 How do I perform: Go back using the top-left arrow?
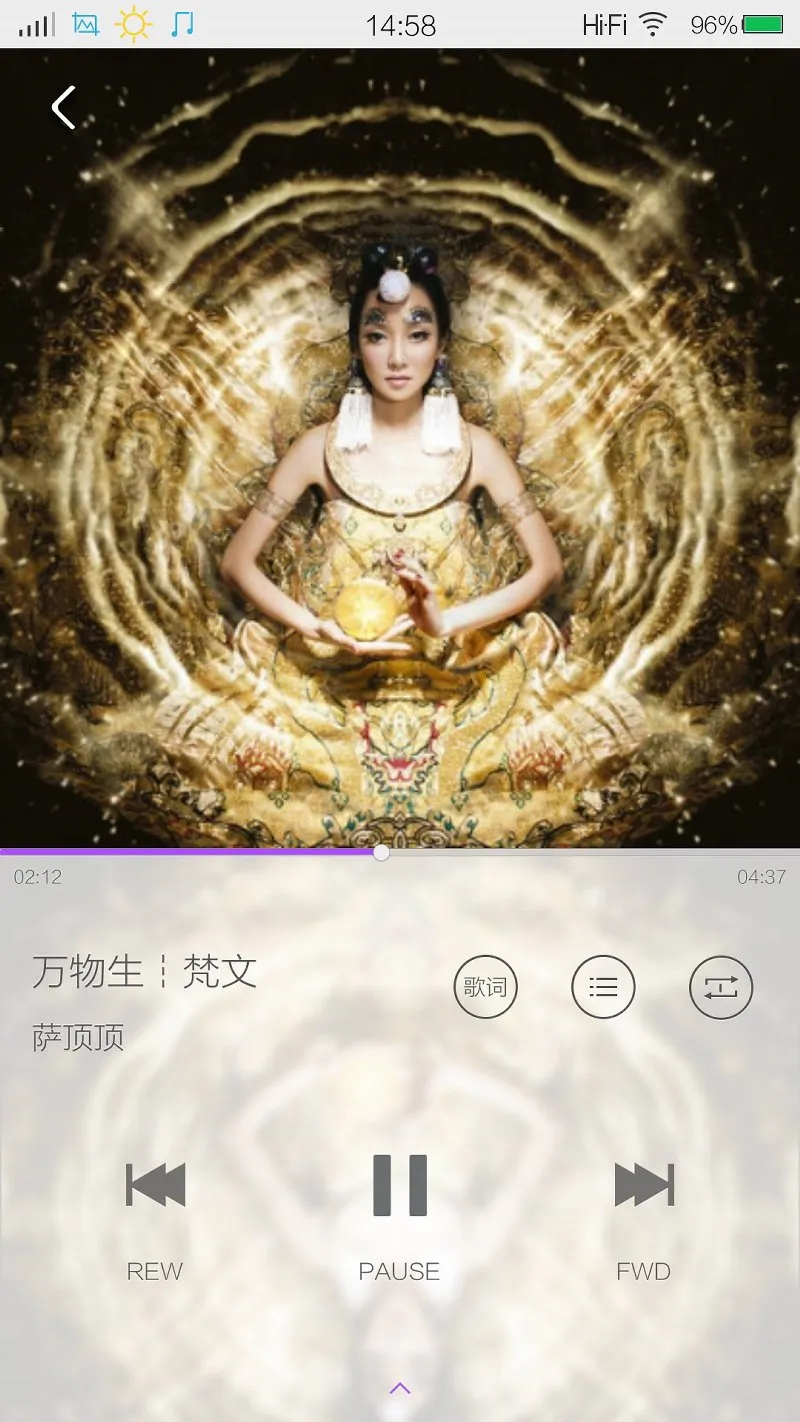(64, 107)
